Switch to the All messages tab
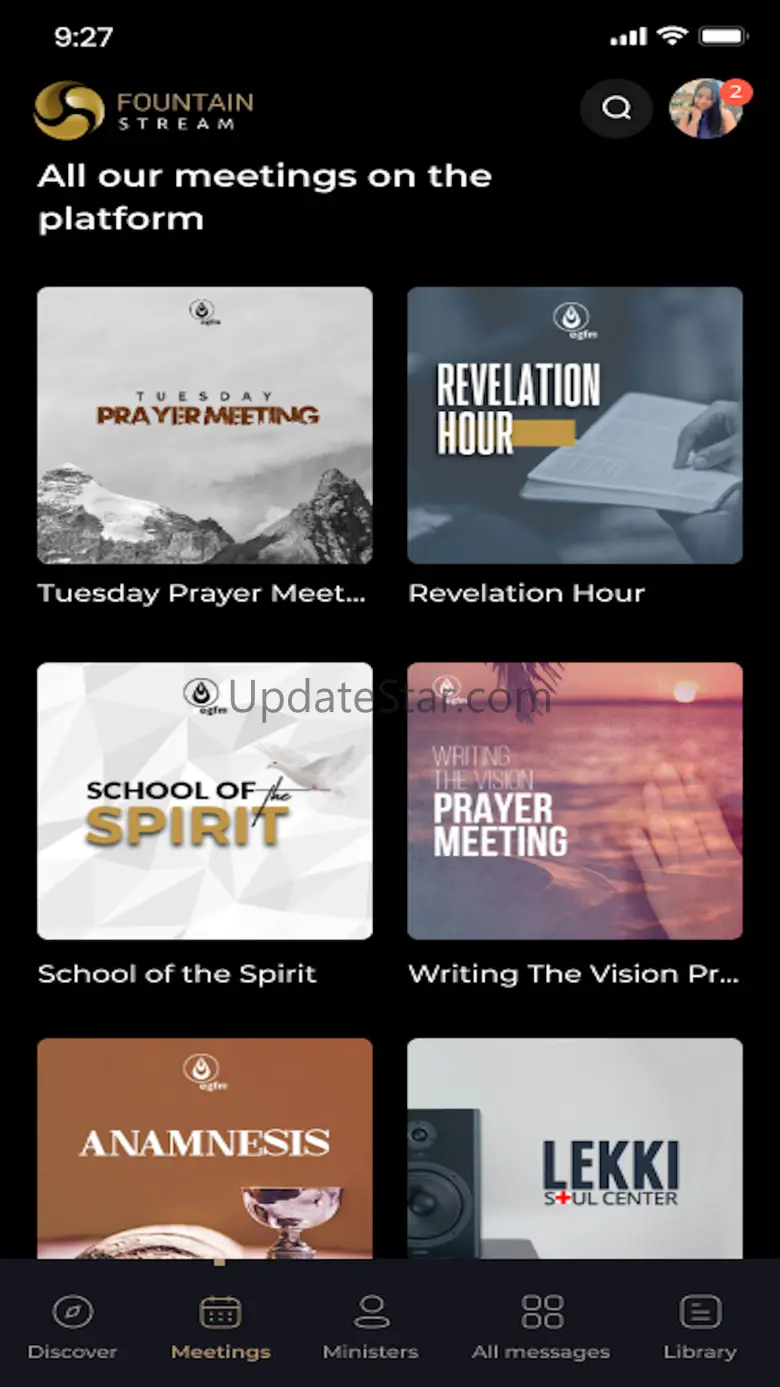This screenshot has width=780, height=1387. point(541,1326)
